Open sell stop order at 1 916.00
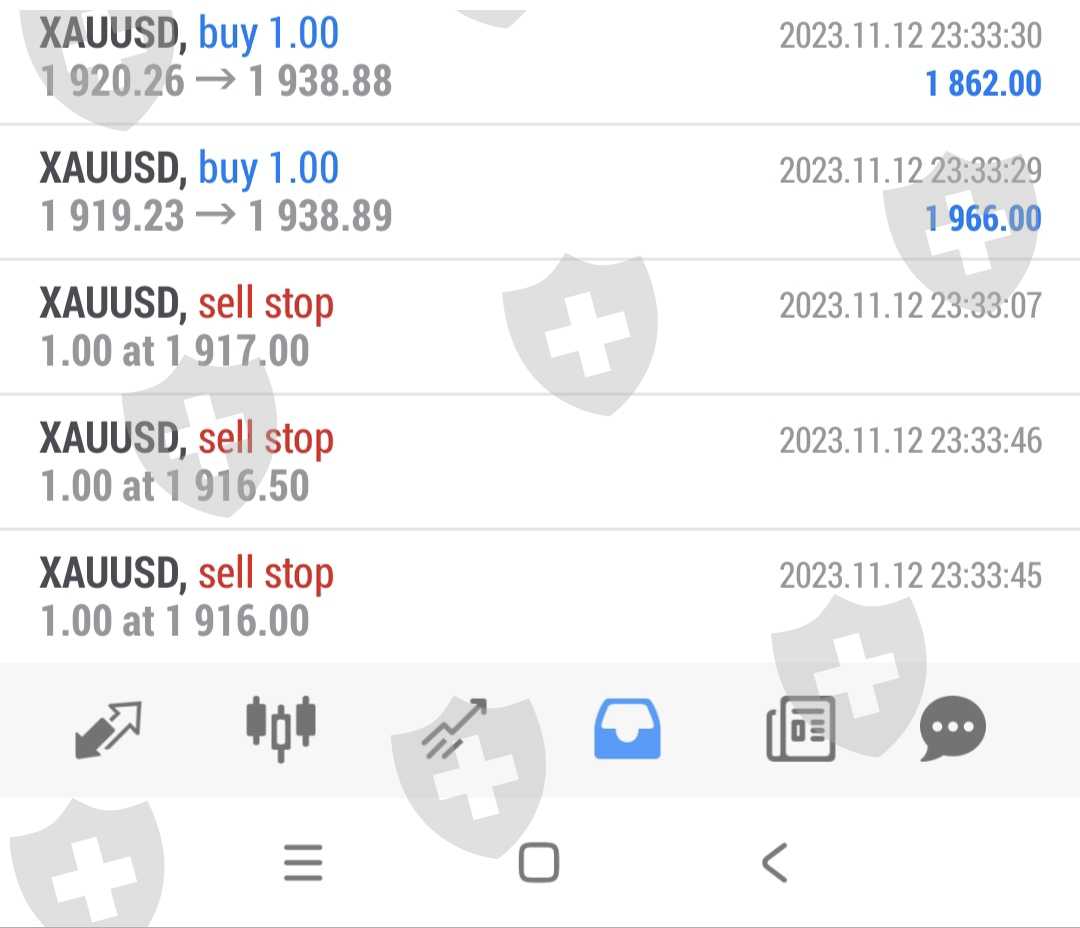Image resolution: width=1080 pixels, height=928 pixels. [x=540, y=597]
